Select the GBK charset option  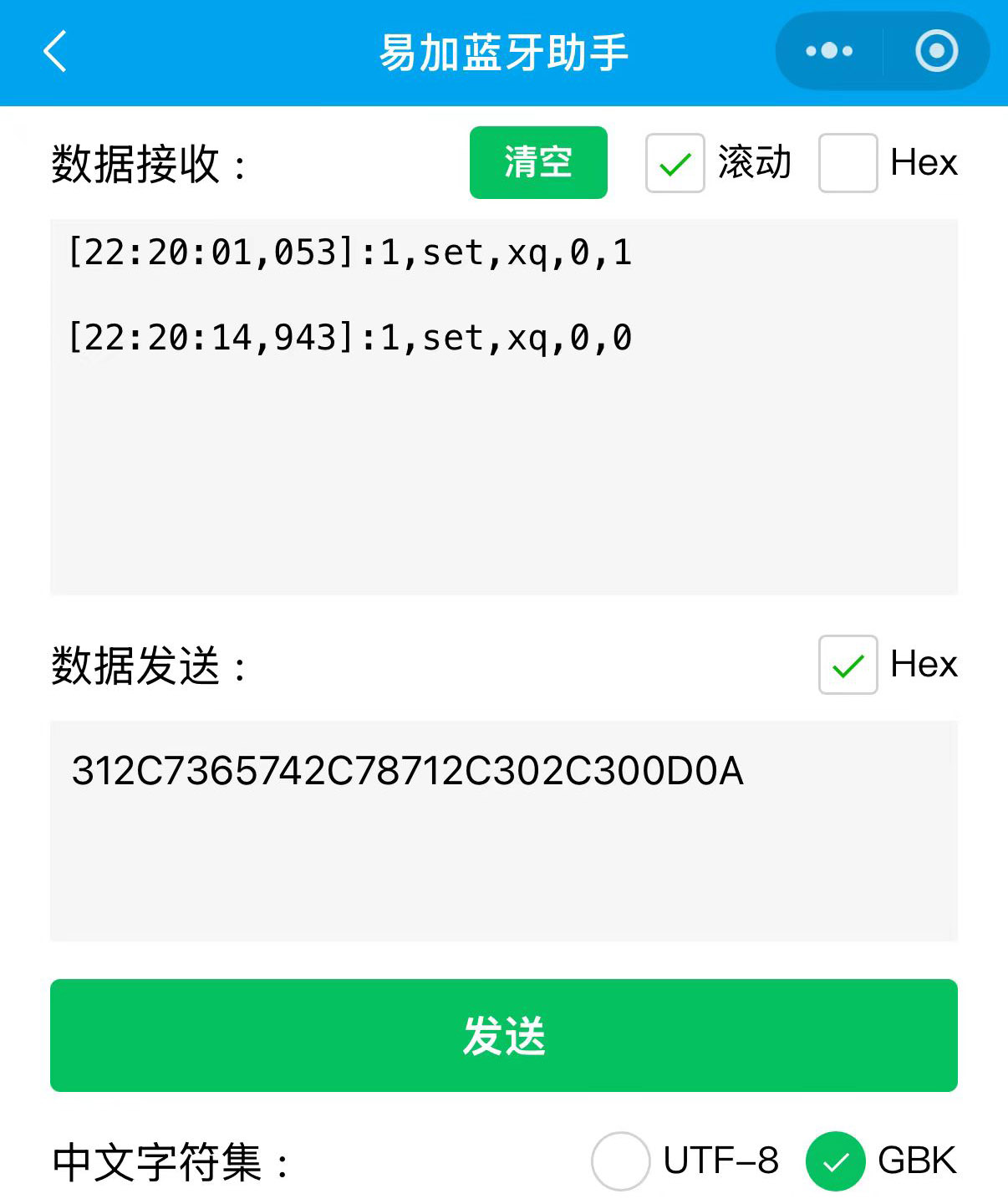pyautogui.click(x=835, y=1161)
